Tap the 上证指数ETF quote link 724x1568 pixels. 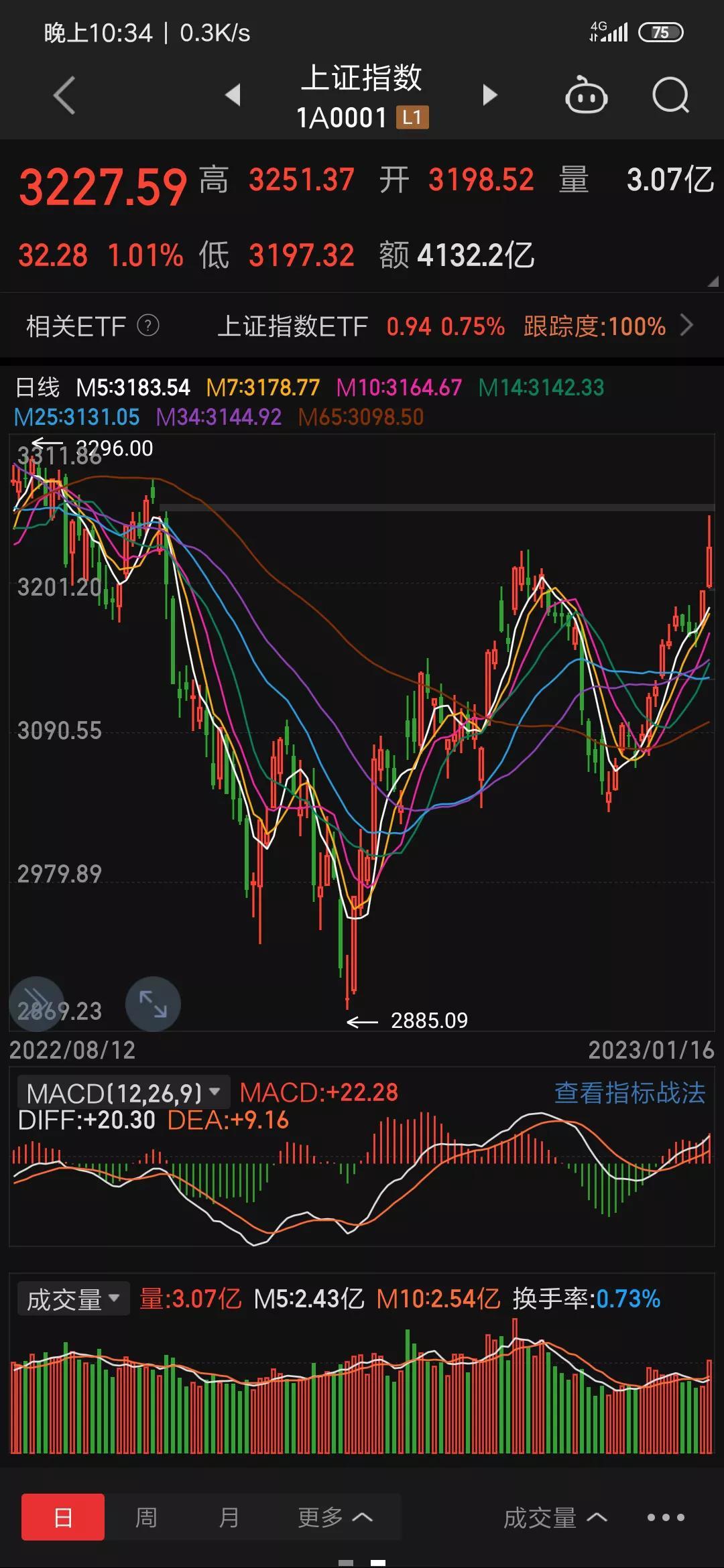pos(292,326)
